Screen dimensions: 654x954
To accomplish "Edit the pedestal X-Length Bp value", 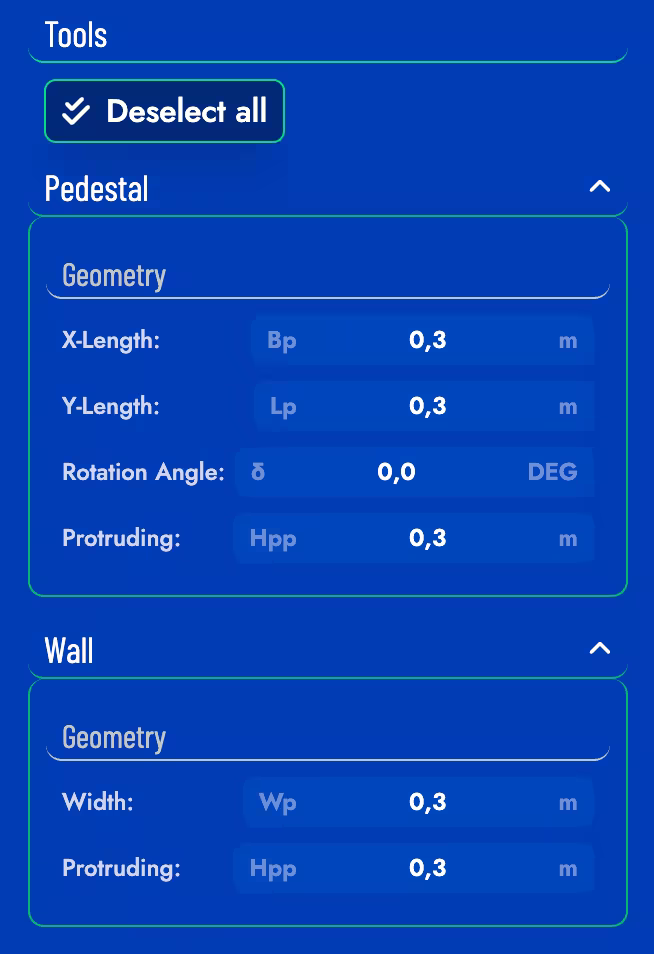I will pos(427,340).
